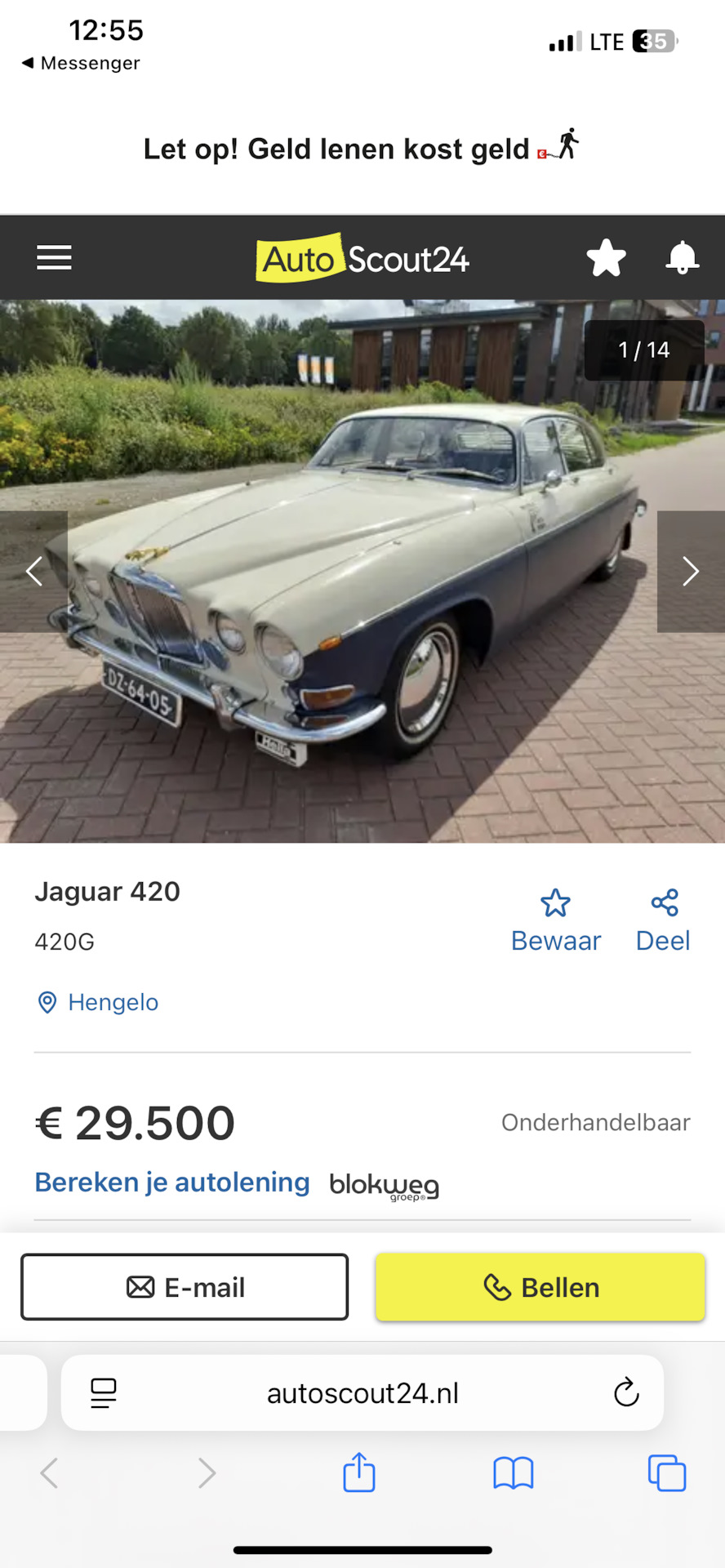Click the 1/14 photo counter
725x1568 pixels.
pos(643,350)
